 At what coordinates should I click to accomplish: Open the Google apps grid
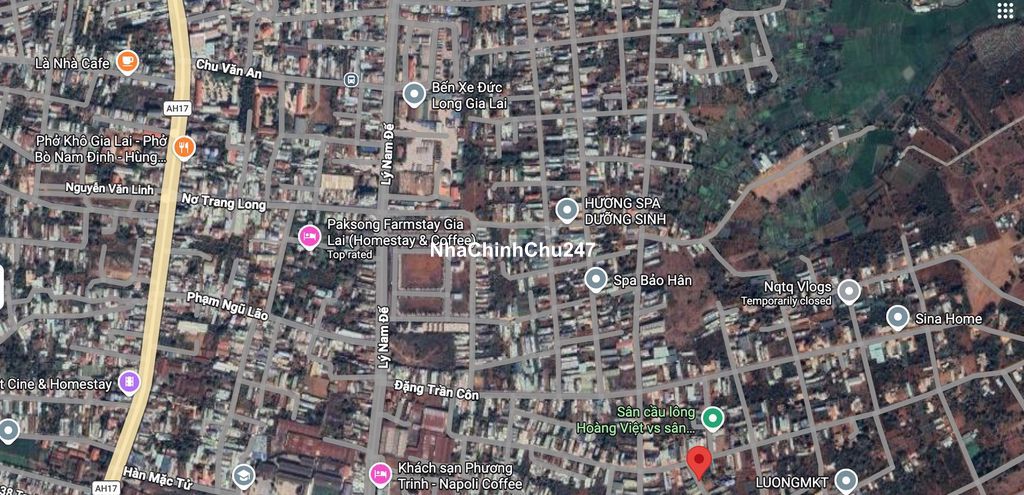click(1004, 11)
